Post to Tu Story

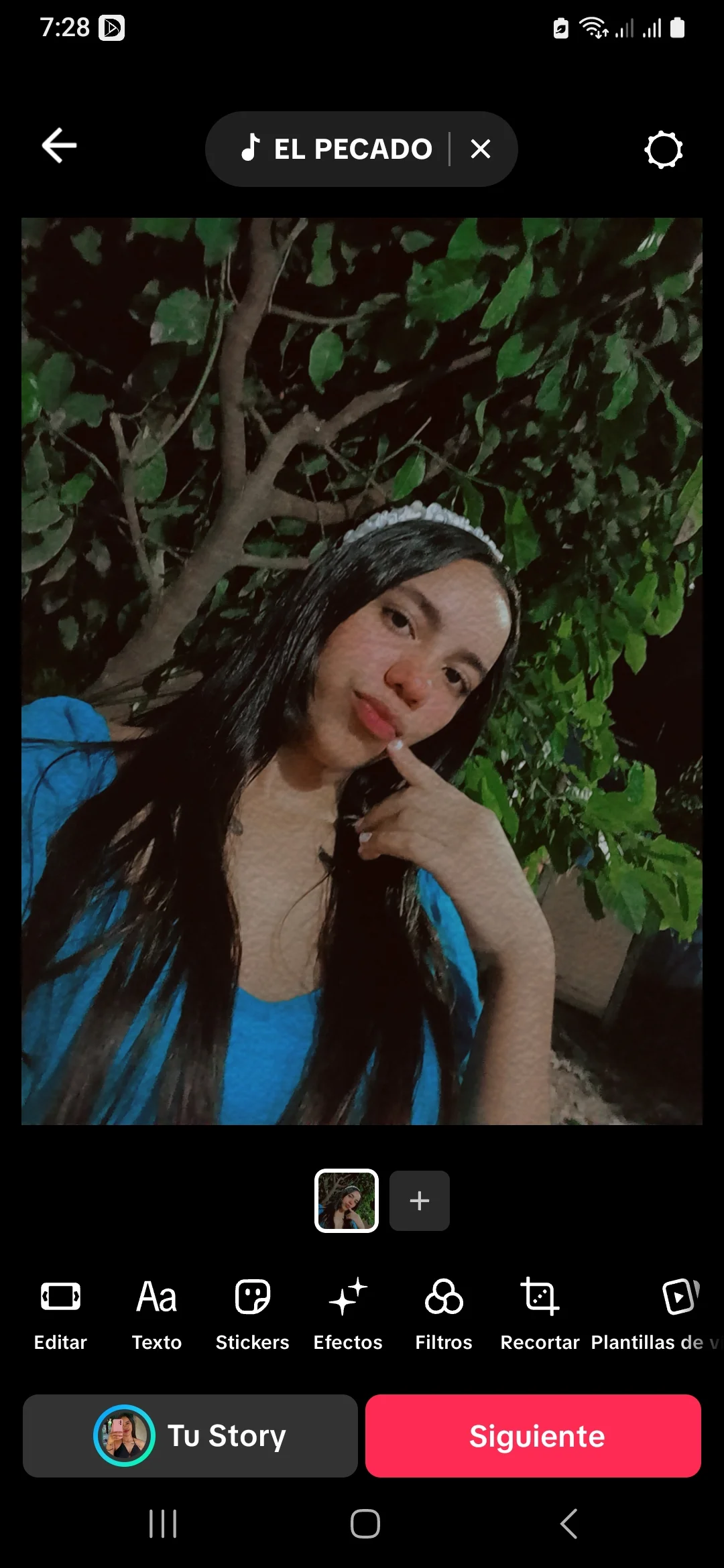pyautogui.click(x=190, y=1436)
